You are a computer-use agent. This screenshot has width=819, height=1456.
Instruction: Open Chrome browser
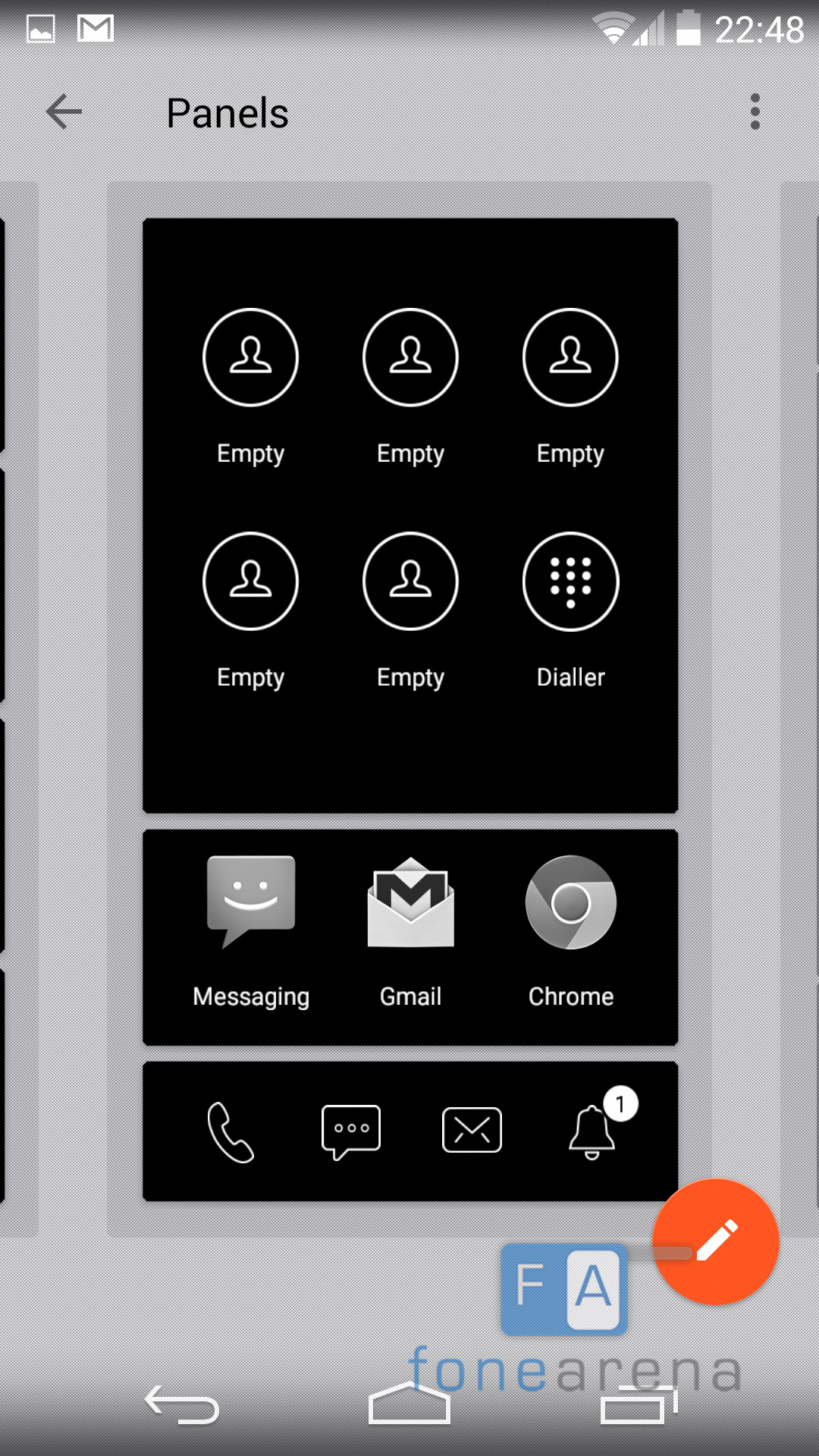point(570,904)
